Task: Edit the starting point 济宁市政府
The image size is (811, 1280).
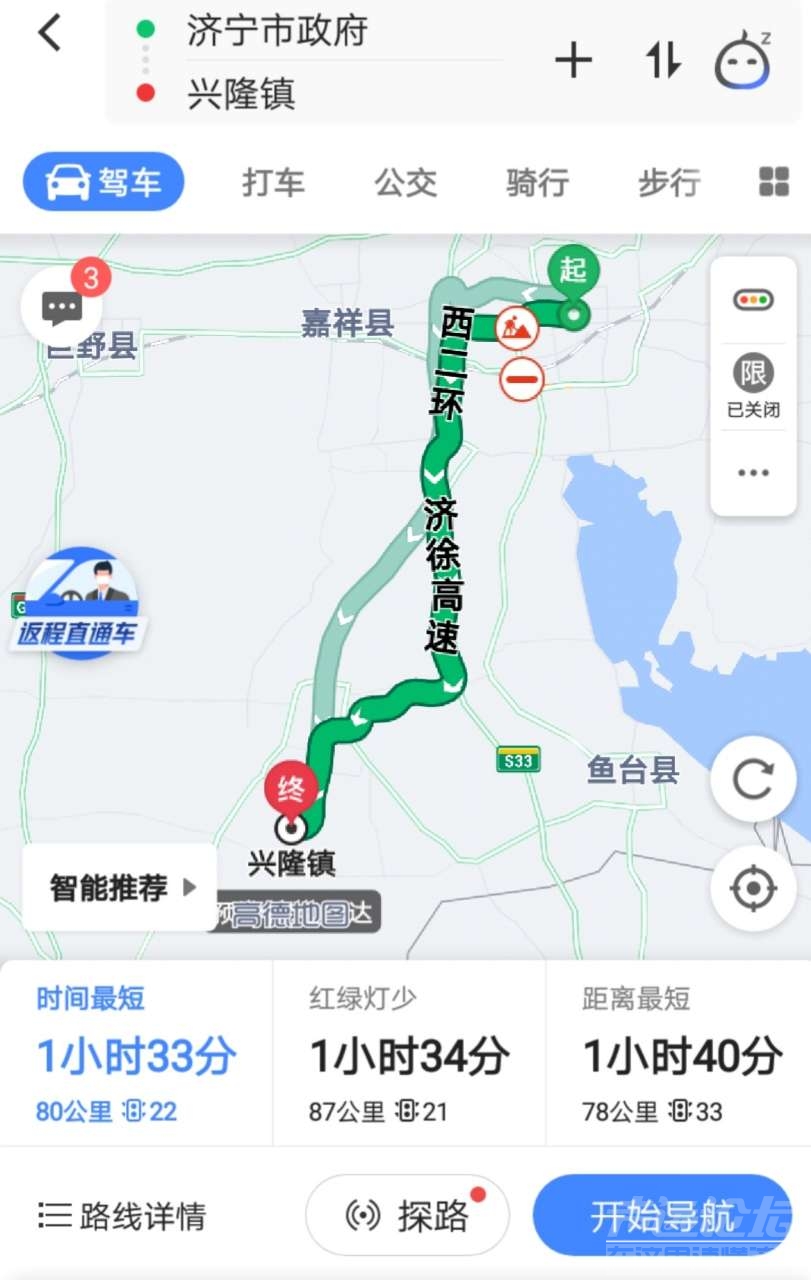Action: (277, 31)
